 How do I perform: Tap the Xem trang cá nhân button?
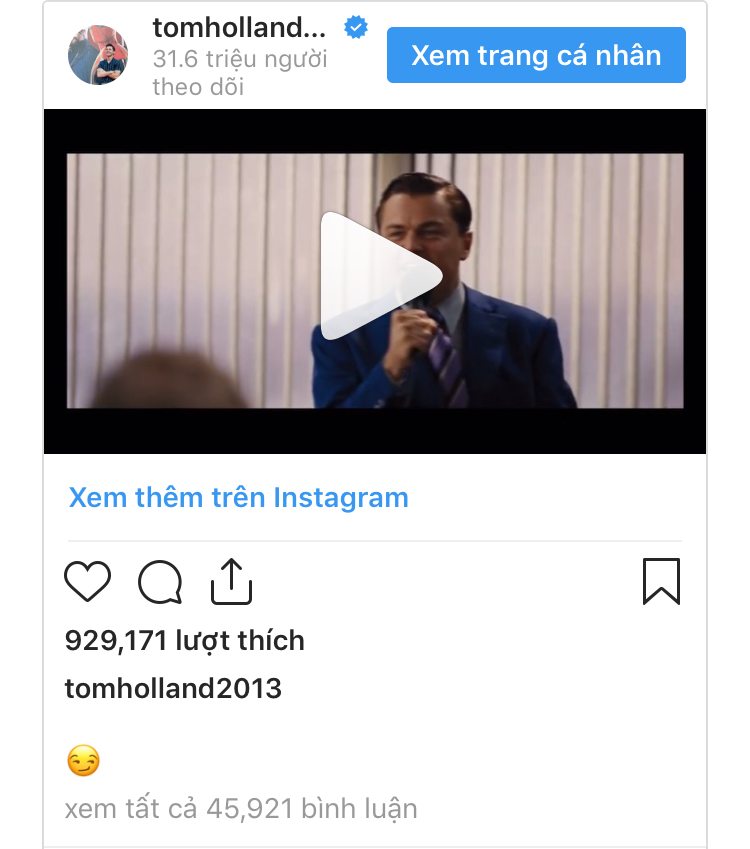pyautogui.click(x=536, y=55)
